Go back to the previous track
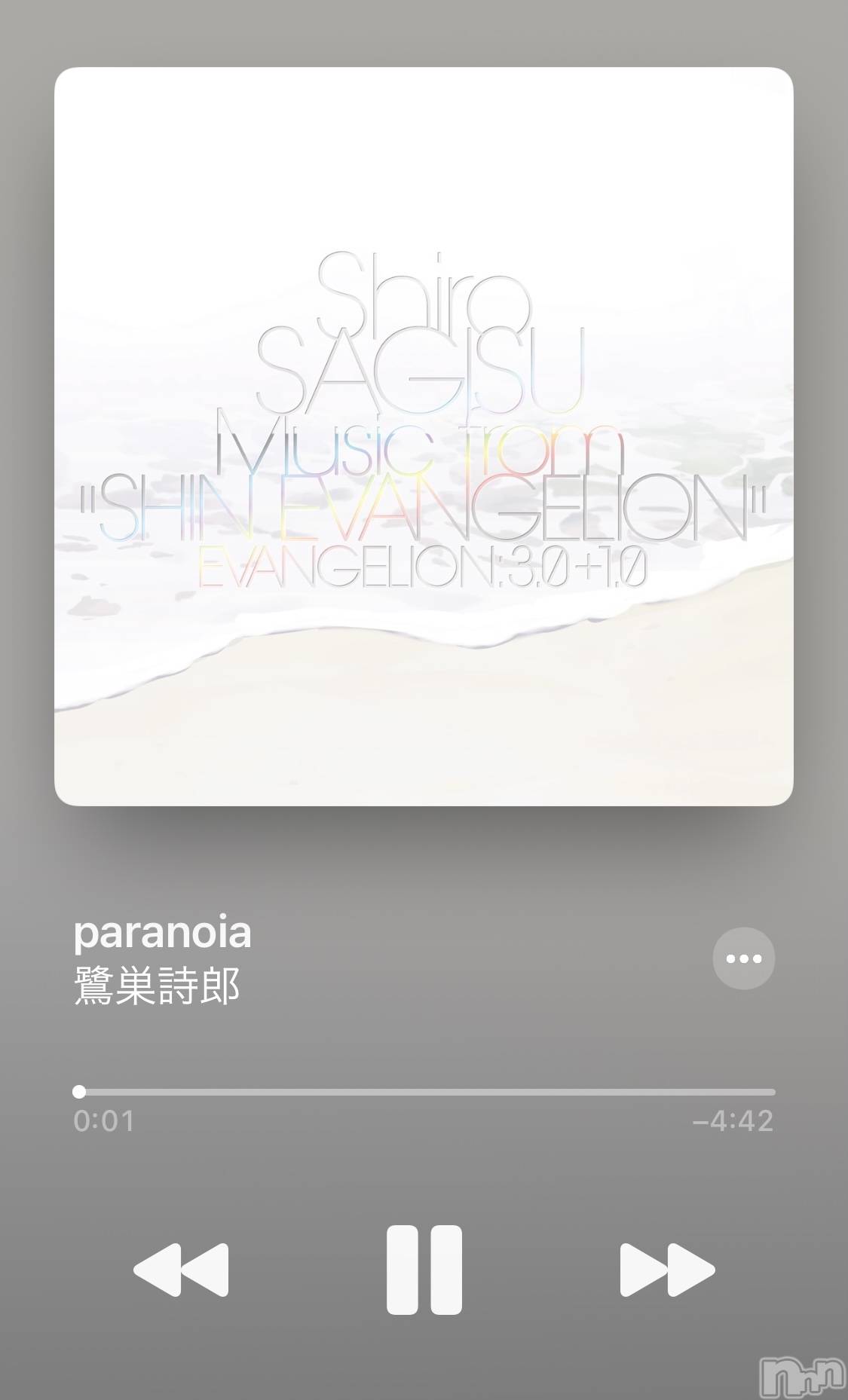 pyautogui.click(x=181, y=1270)
